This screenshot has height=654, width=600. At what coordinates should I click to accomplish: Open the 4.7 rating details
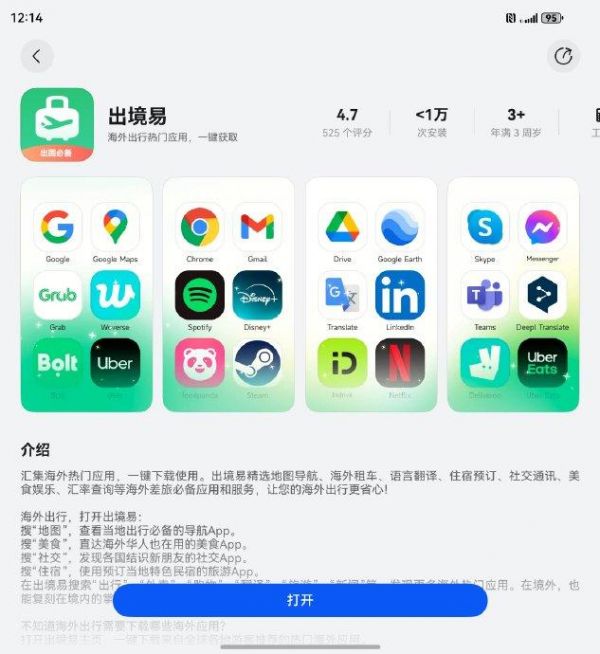(x=347, y=122)
